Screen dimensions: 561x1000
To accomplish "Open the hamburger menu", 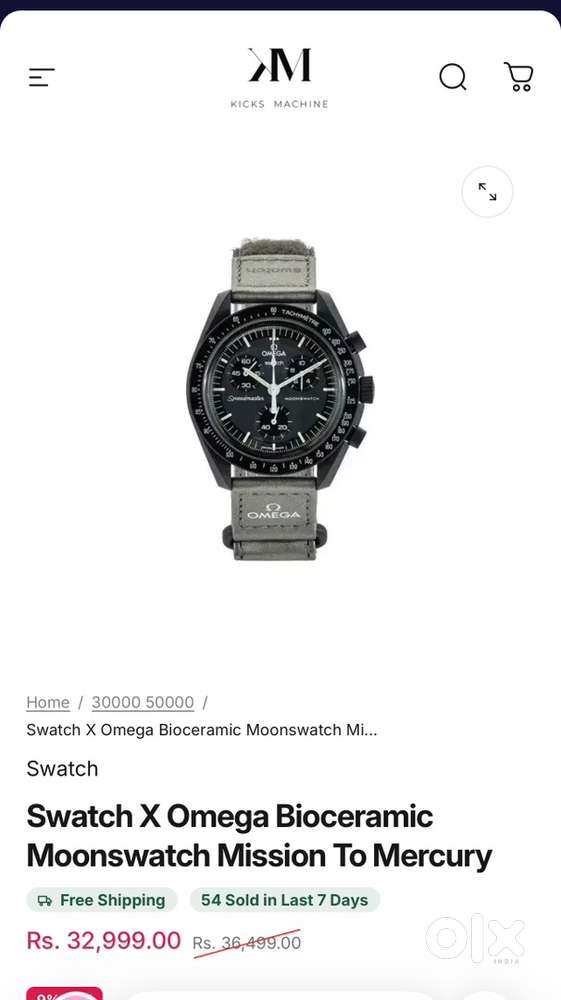I will (x=41, y=78).
